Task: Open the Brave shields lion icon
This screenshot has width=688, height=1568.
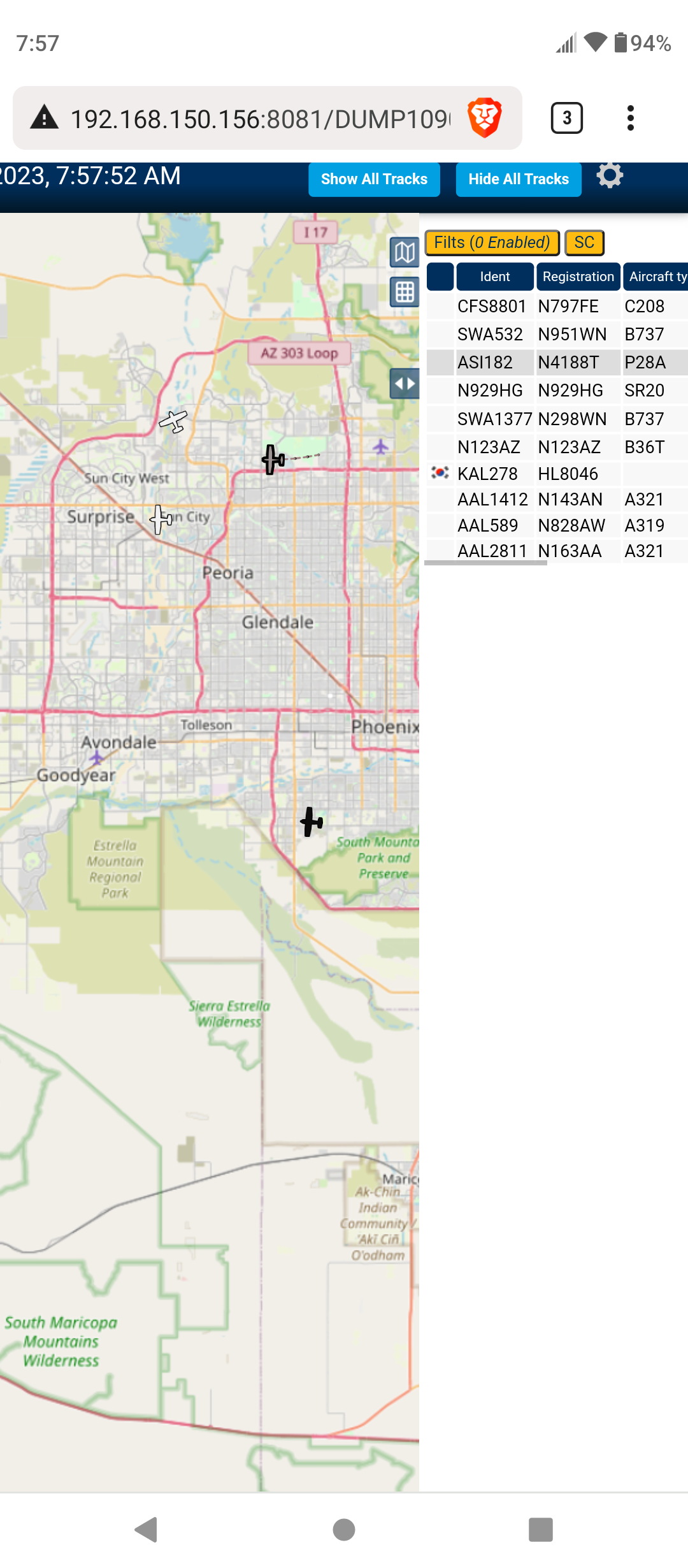Action: 485,118
